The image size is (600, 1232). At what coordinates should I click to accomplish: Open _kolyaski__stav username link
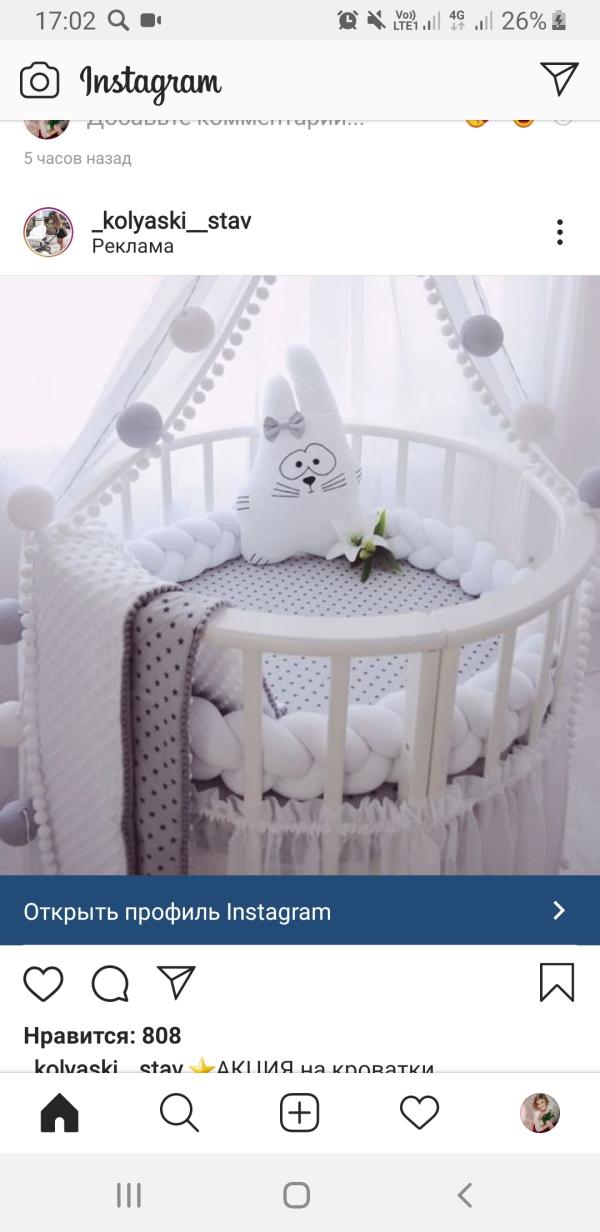[x=171, y=221]
